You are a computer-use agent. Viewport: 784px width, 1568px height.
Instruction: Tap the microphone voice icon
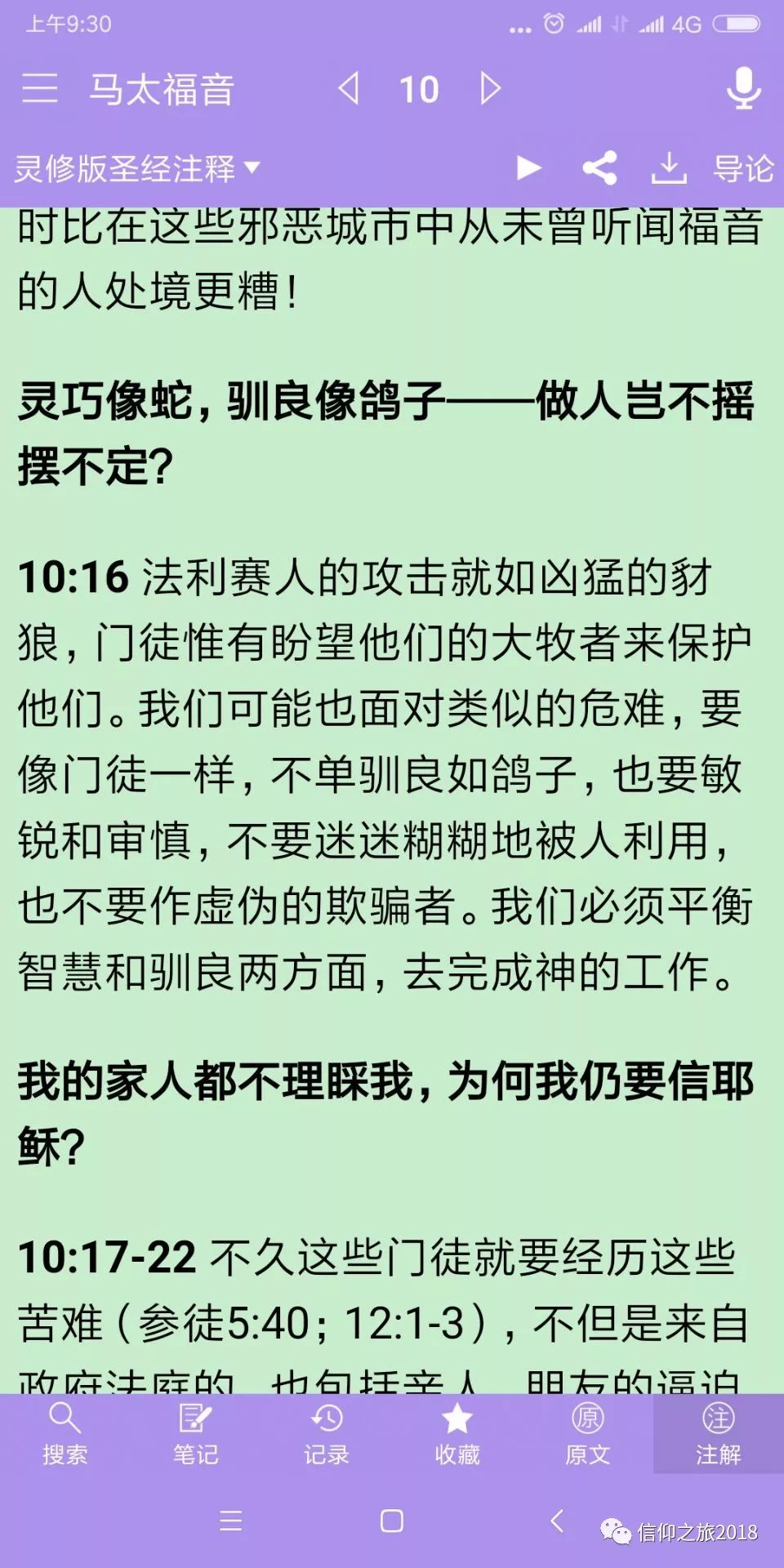pyautogui.click(x=743, y=87)
